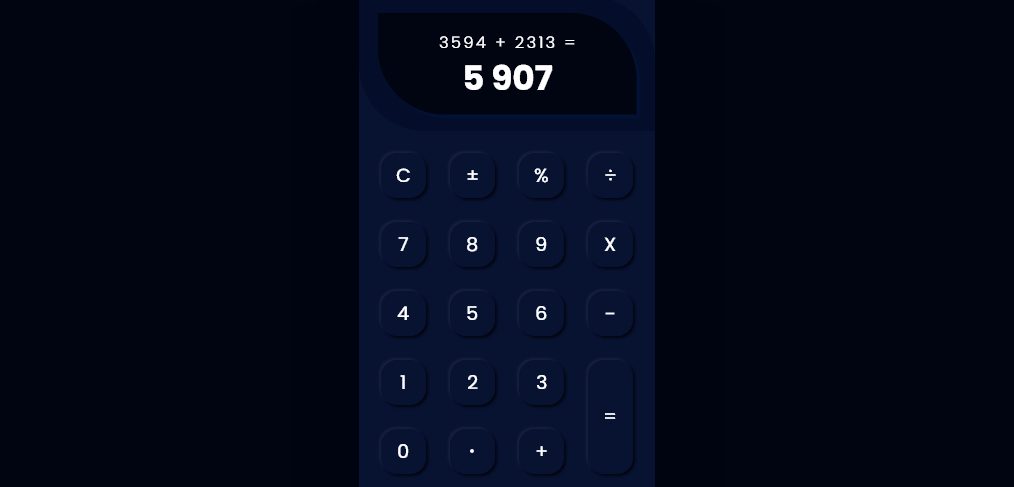Tap the percent key
1014x487 pixels.
pos(541,175)
